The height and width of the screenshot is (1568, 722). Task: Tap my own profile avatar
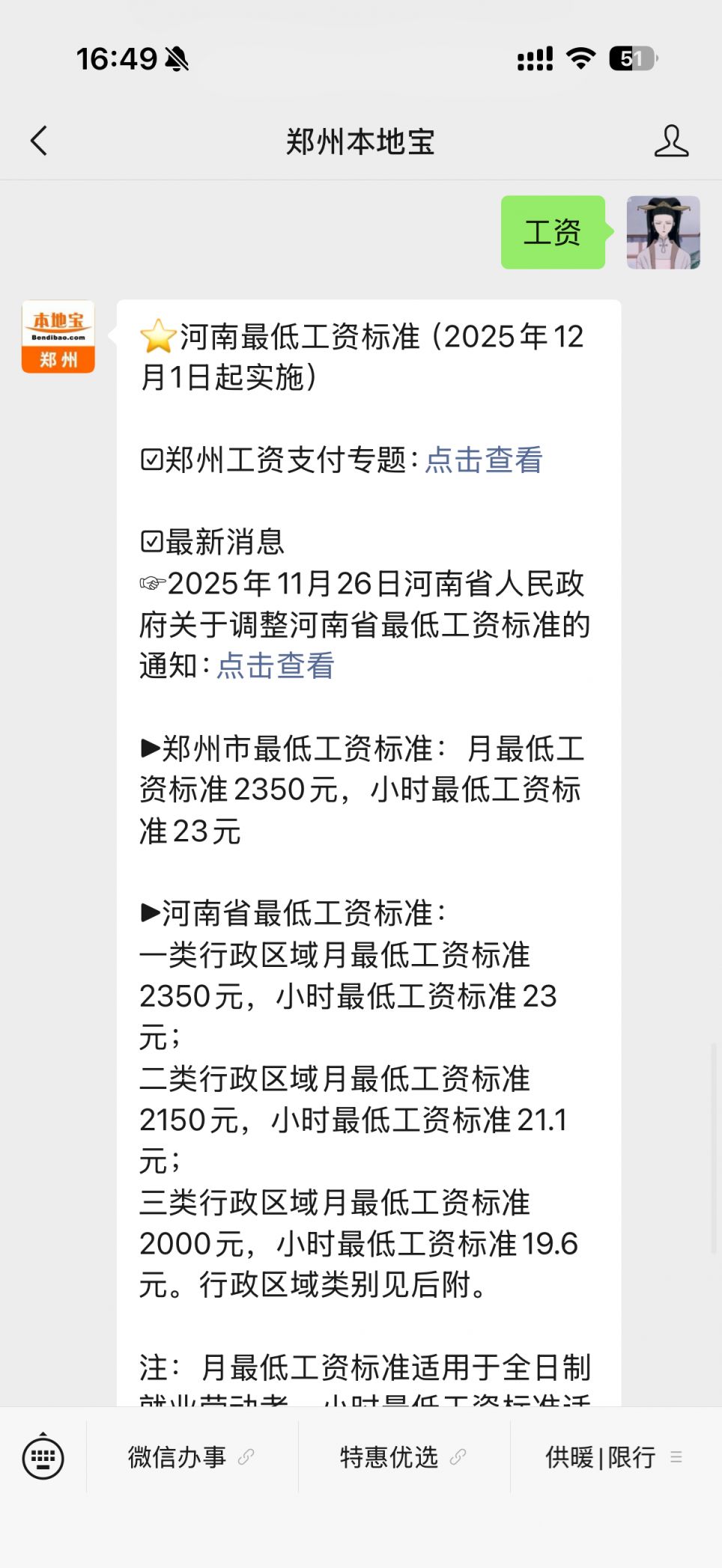(663, 233)
